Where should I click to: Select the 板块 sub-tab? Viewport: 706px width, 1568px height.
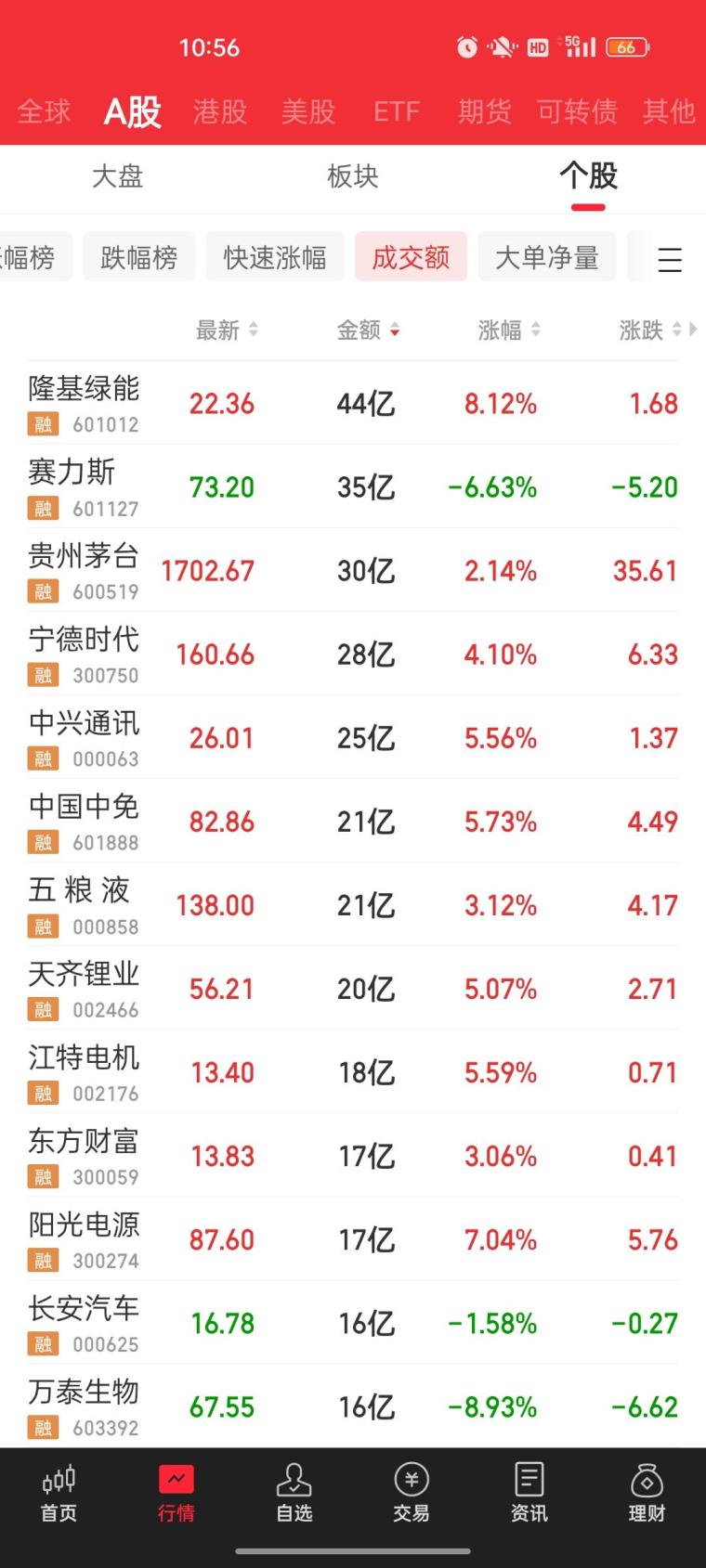click(x=353, y=176)
